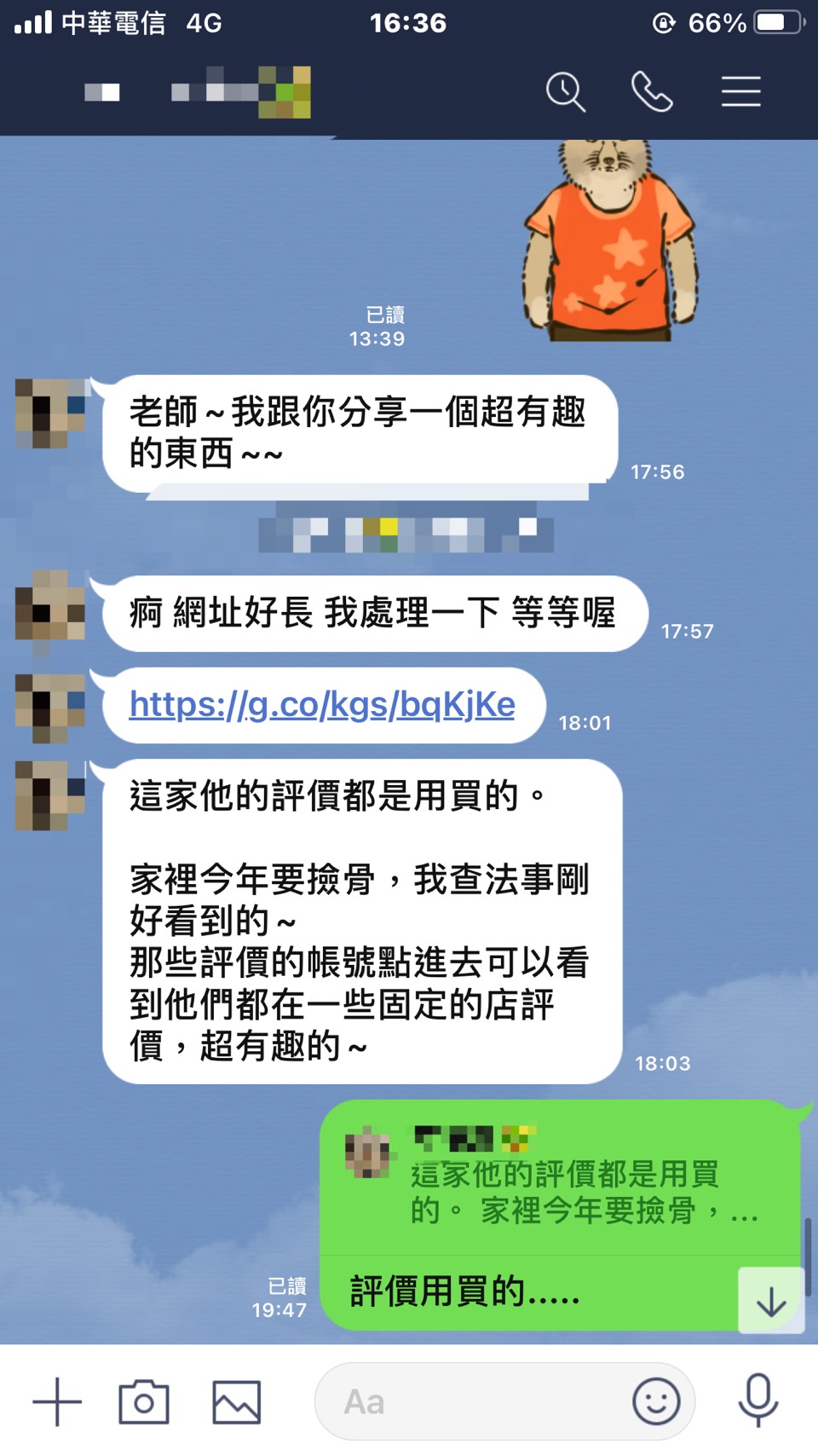Search within this chat
Screen dimensions: 818x1456
[x=565, y=92]
